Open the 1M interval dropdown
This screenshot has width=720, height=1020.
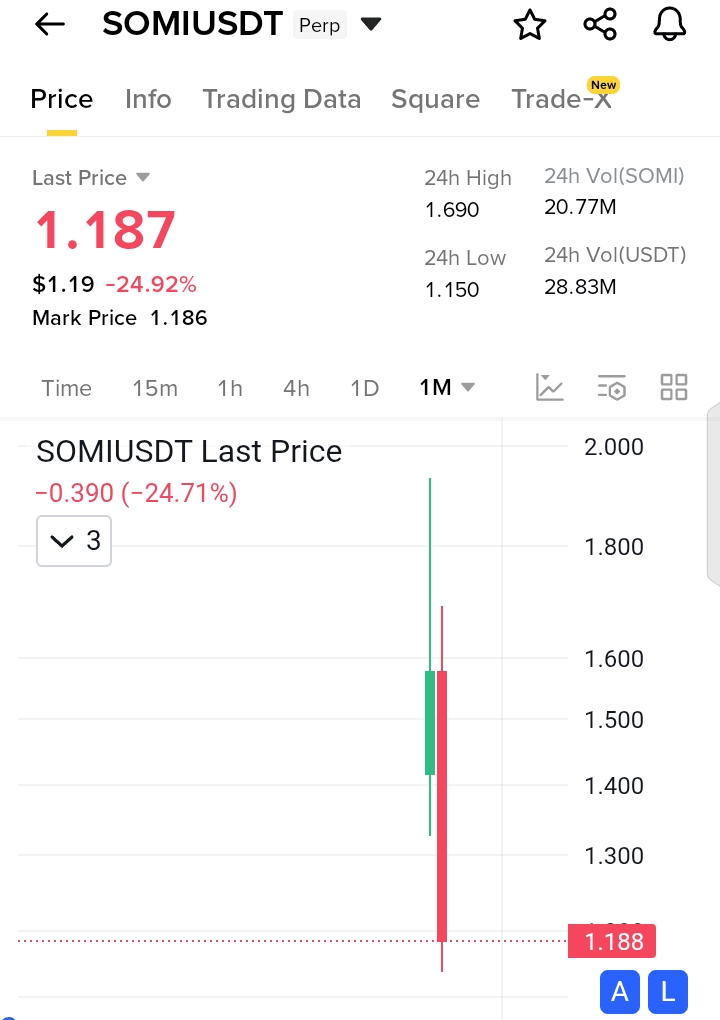(x=446, y=388)
